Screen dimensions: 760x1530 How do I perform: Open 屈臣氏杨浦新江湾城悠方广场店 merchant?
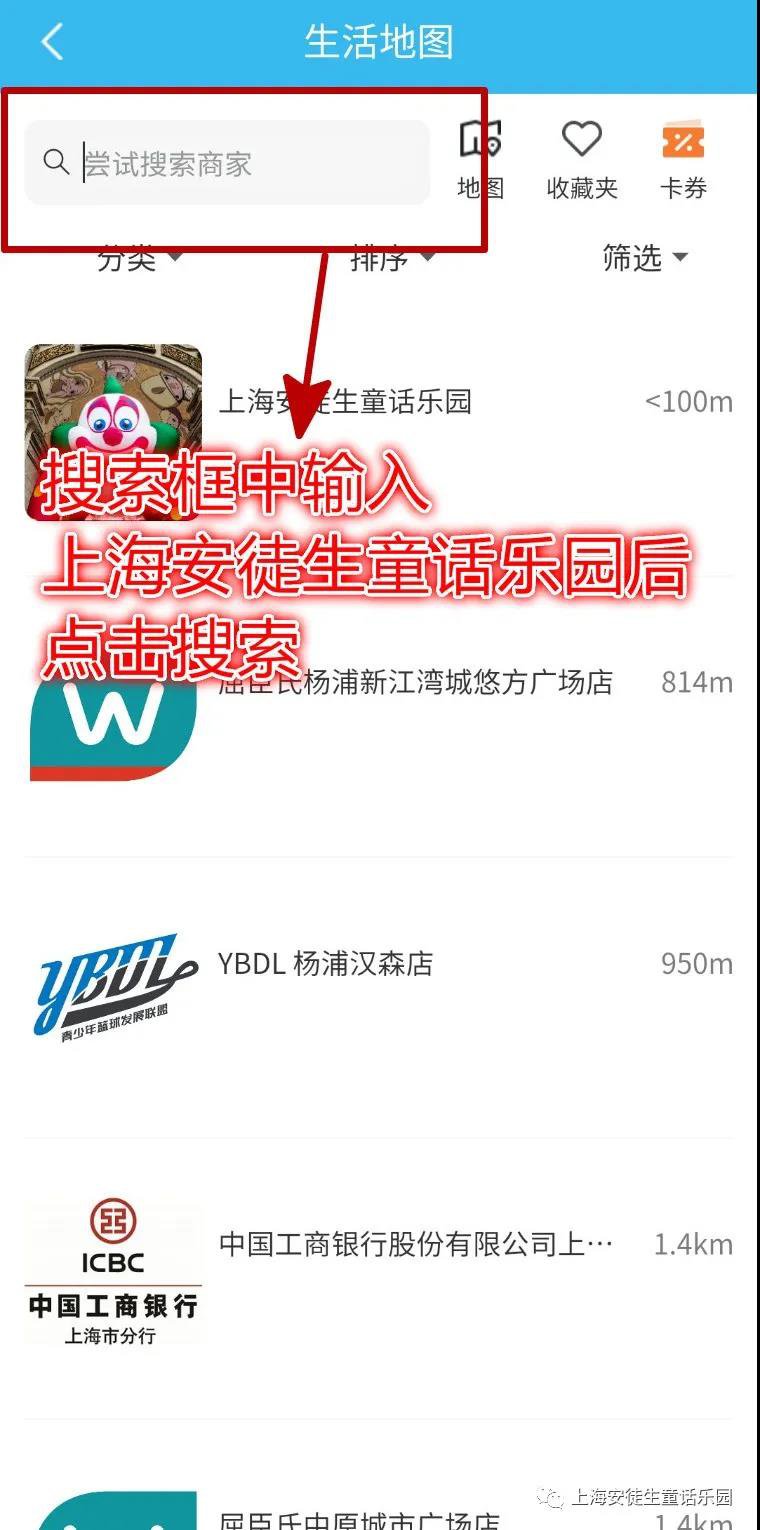(x=414, y=683)
